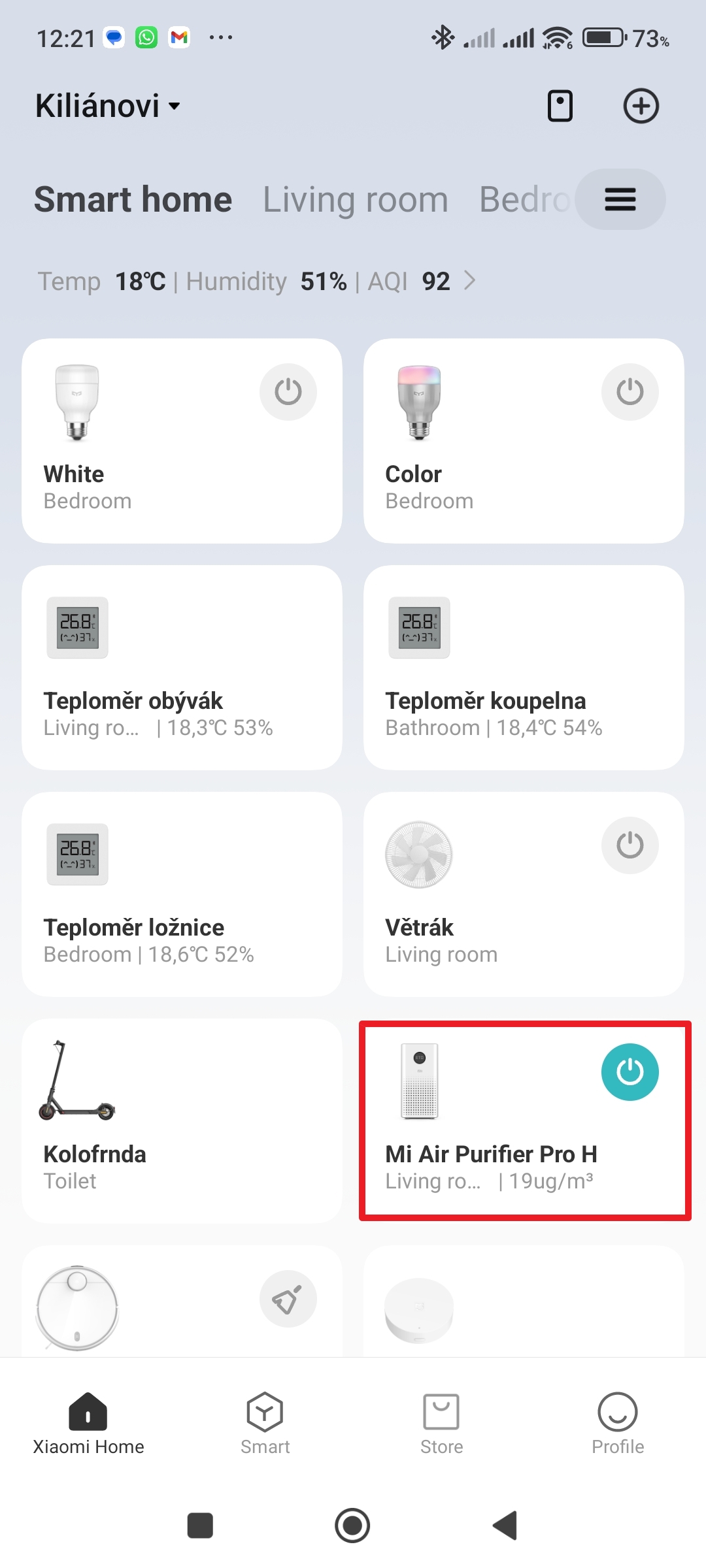
Task: Add a new device with plus icon
Action: (641, 106)
